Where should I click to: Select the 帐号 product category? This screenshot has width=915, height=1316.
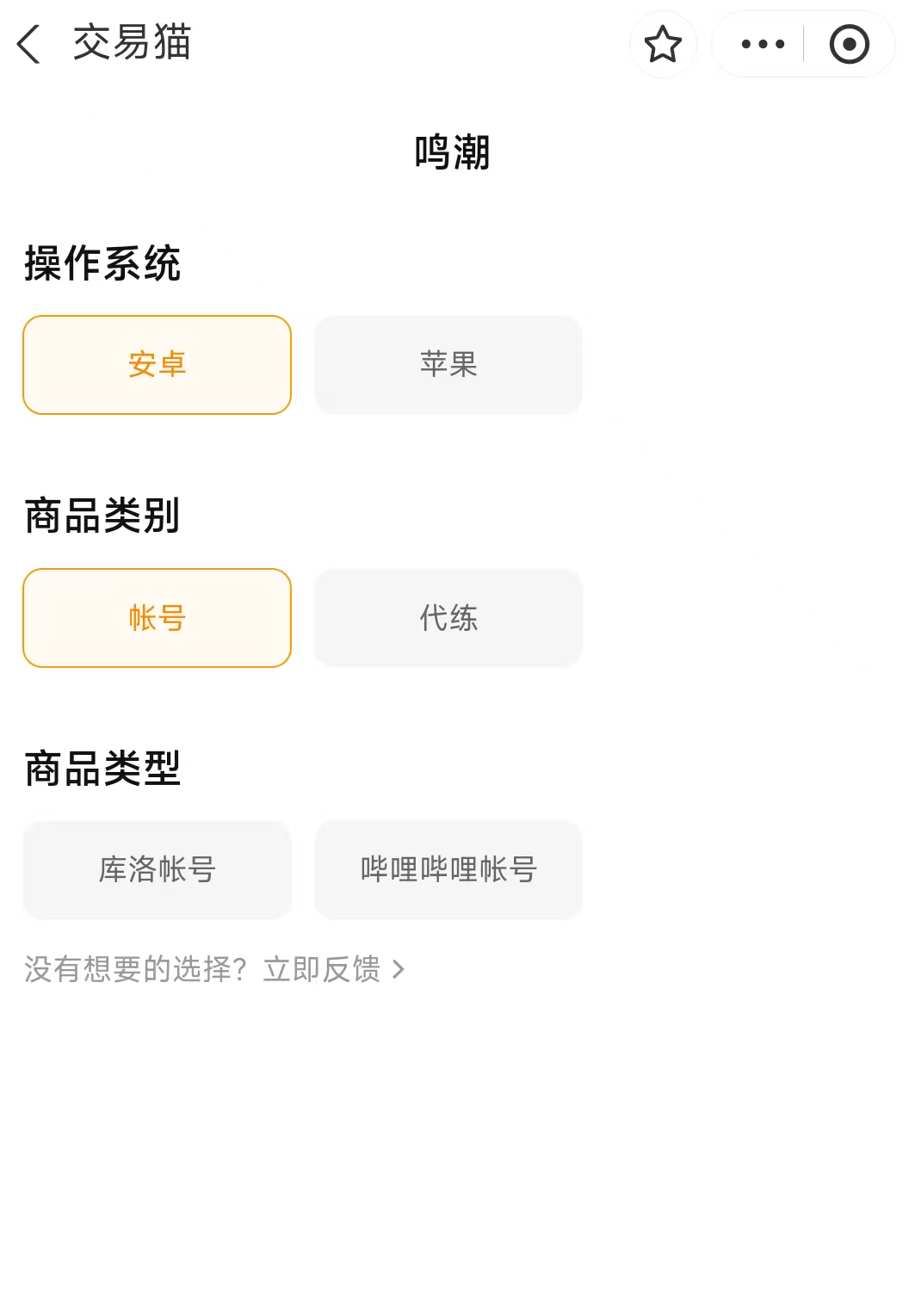point(157,618)
